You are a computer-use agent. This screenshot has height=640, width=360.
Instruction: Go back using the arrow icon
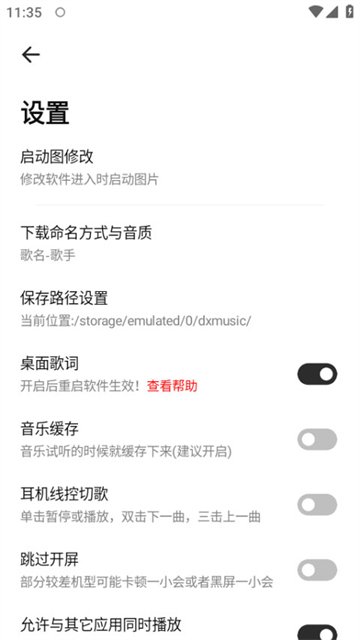click(31, 54)
